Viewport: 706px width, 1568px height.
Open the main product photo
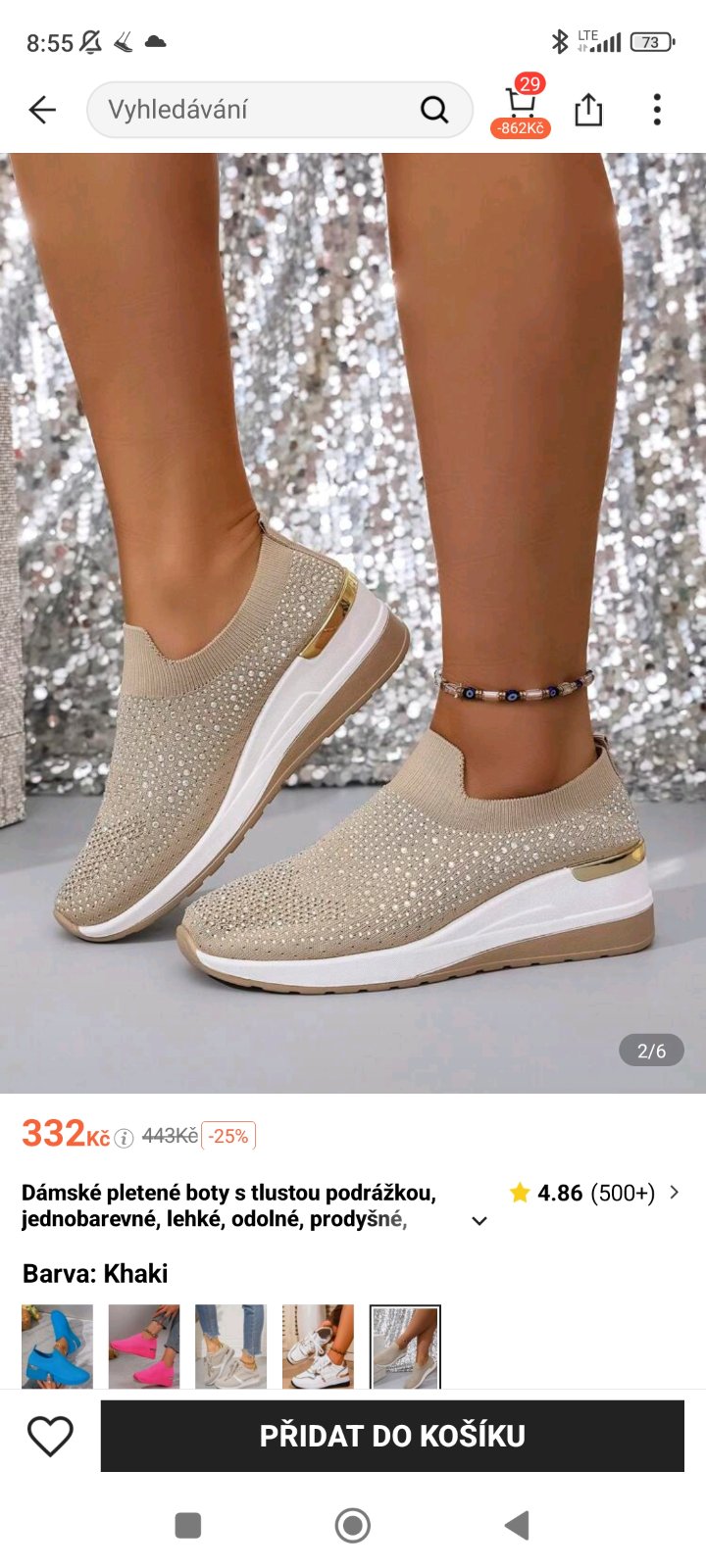(353, 622)
